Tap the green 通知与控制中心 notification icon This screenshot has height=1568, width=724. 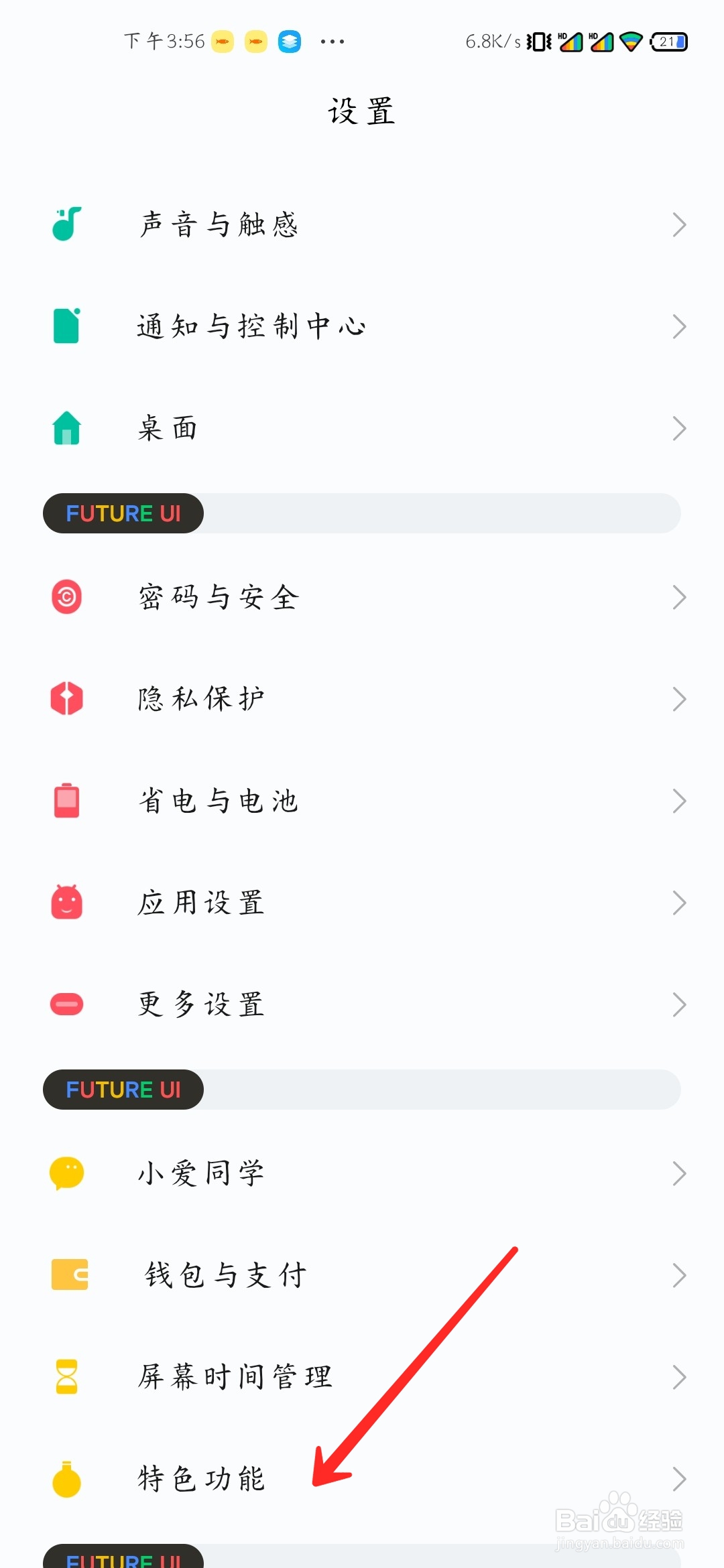coord(66,326)
